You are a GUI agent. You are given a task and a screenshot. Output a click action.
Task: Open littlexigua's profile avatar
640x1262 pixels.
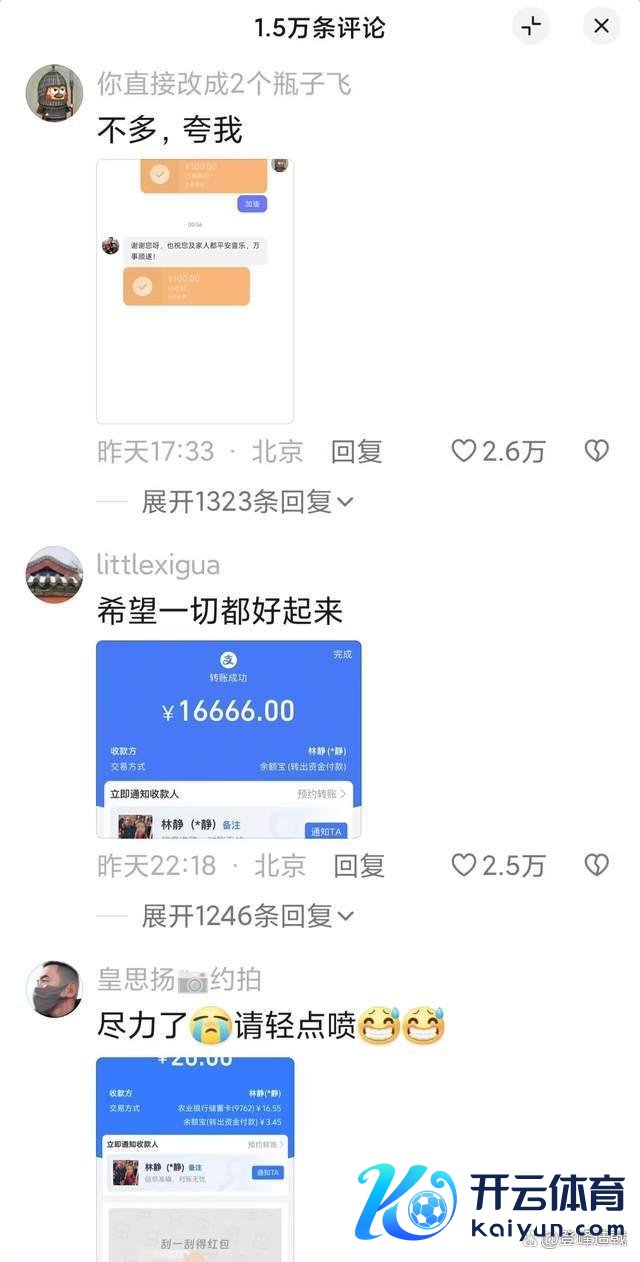pyautogui.click(x=53, y=574)
